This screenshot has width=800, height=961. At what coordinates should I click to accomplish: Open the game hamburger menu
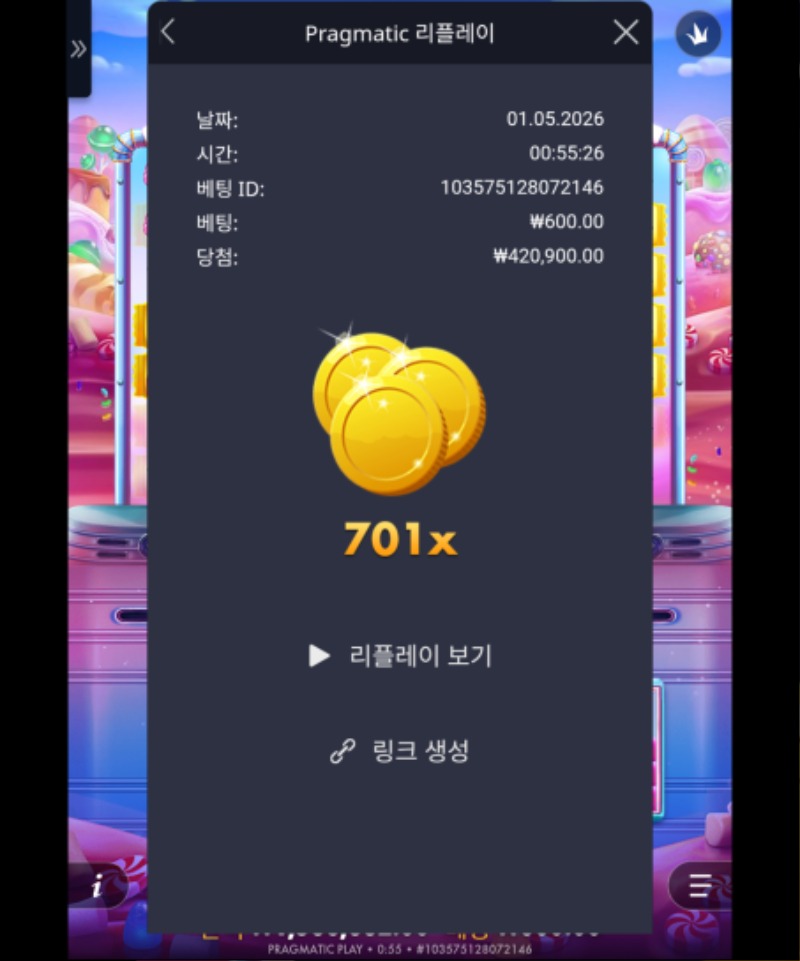(x=700, y=885)
